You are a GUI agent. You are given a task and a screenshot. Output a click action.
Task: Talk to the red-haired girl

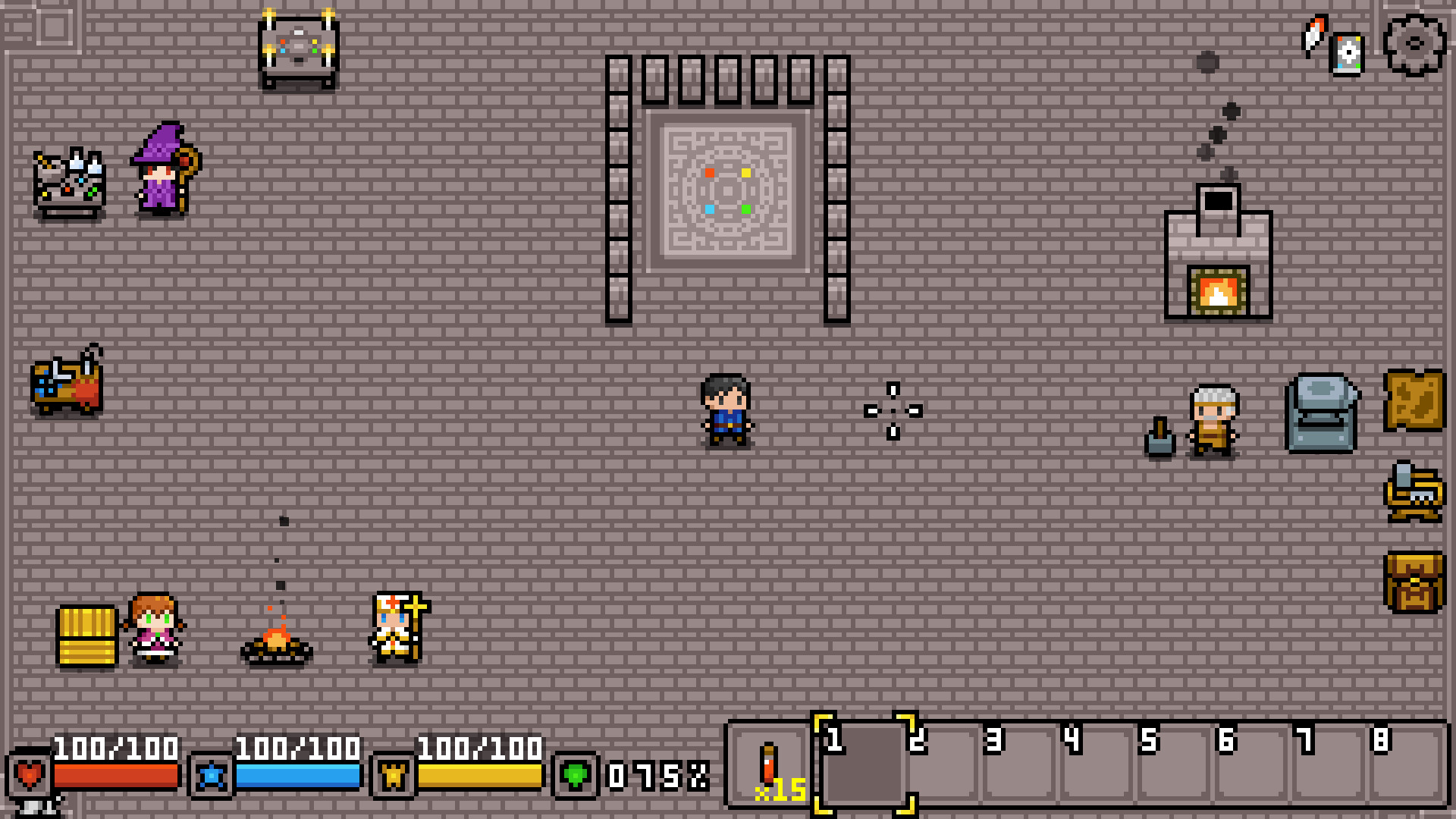tap(155, 629)
